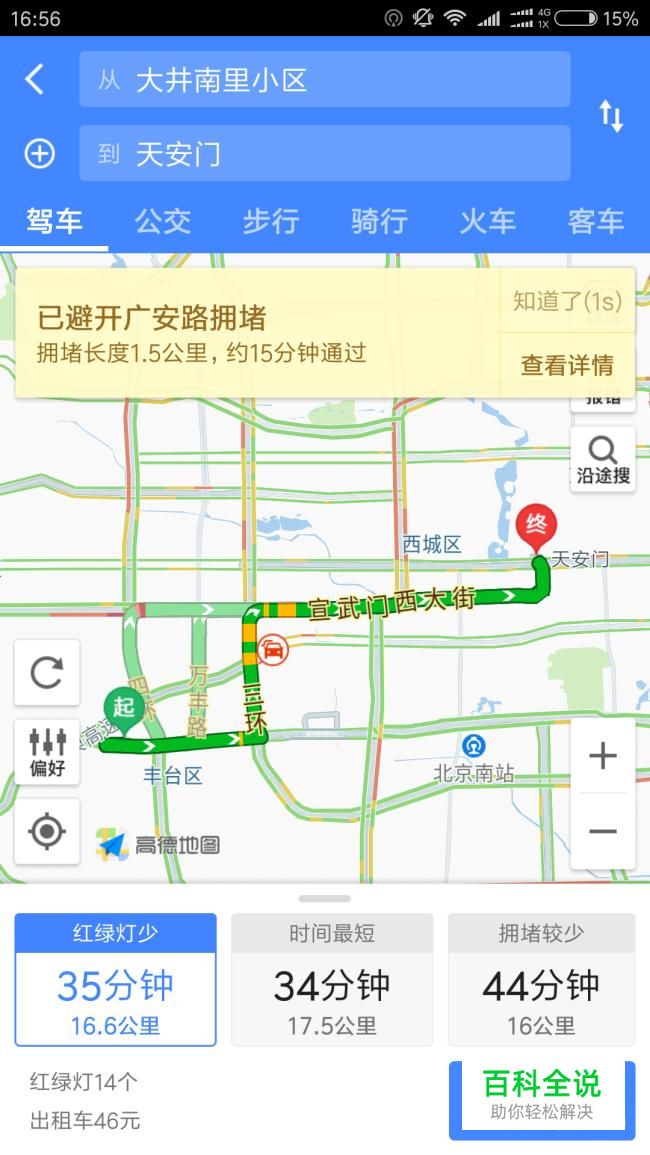650x1155 pixels.
Task: Switch to the 公交 tab
Action: click(x=163, y=221)
